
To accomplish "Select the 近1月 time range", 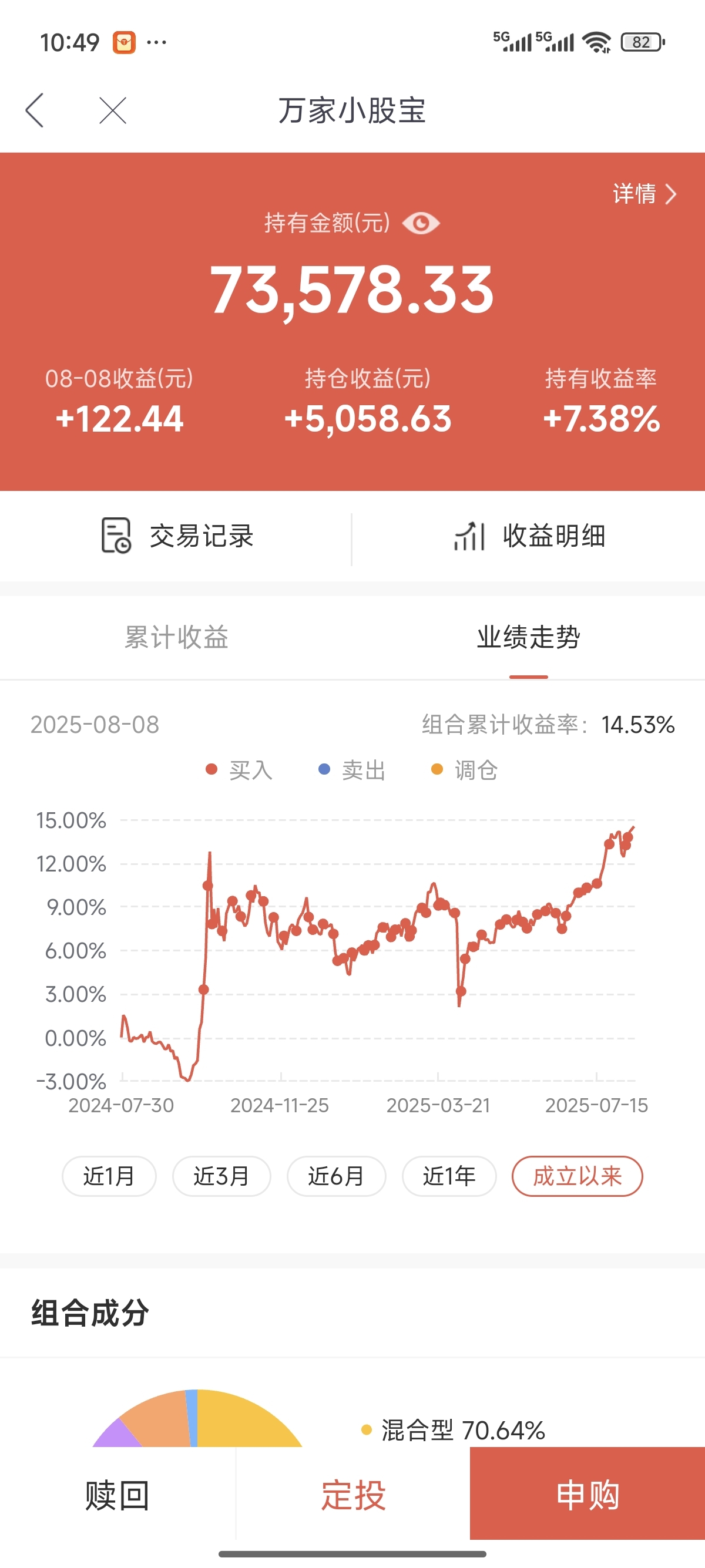I will [109, 1176].
